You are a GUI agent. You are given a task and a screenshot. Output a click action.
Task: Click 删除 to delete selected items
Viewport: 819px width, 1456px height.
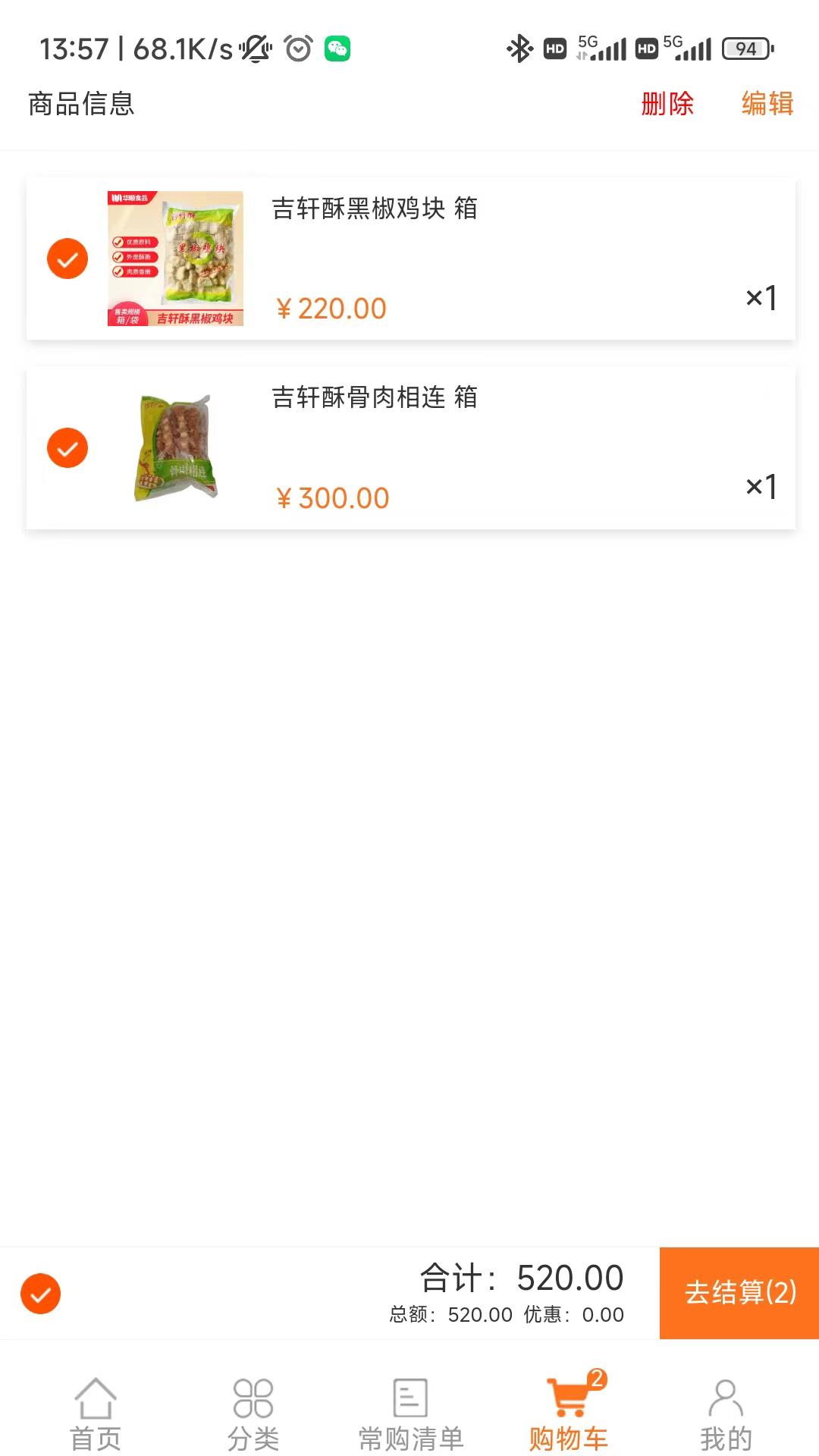[666, 103]
